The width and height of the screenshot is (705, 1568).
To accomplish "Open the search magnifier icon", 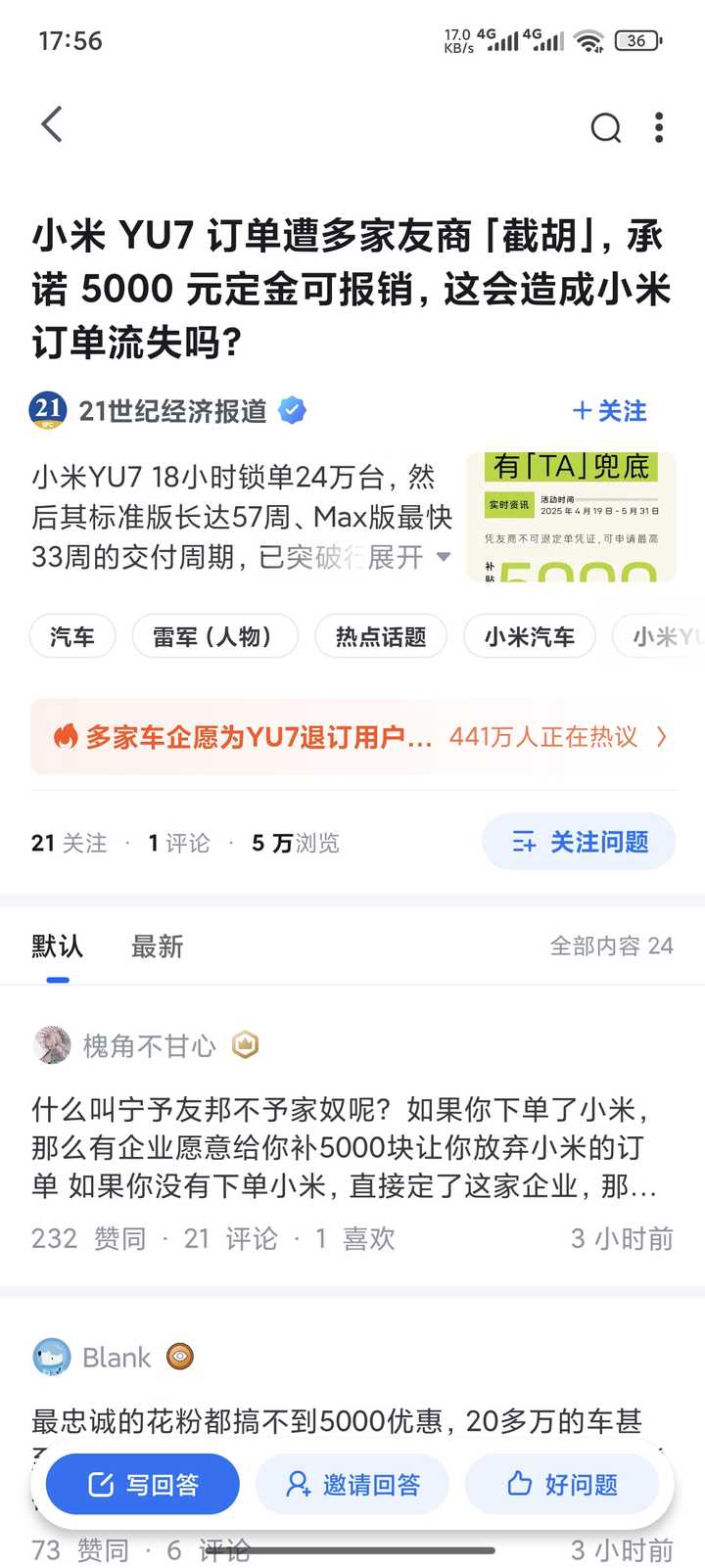I will pyautogui.click(x=606, y=127).
